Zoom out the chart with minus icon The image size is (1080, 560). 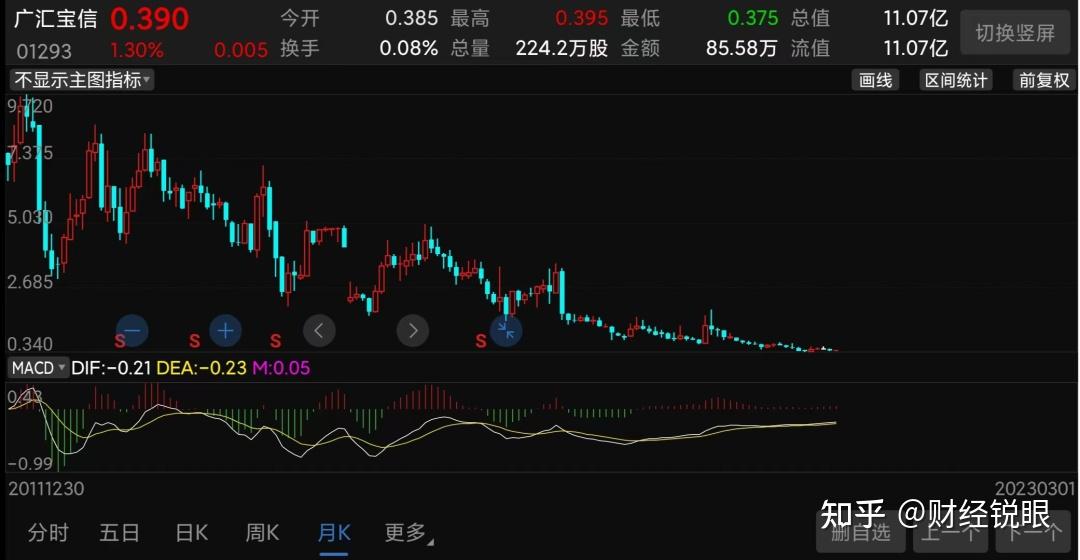132,330
